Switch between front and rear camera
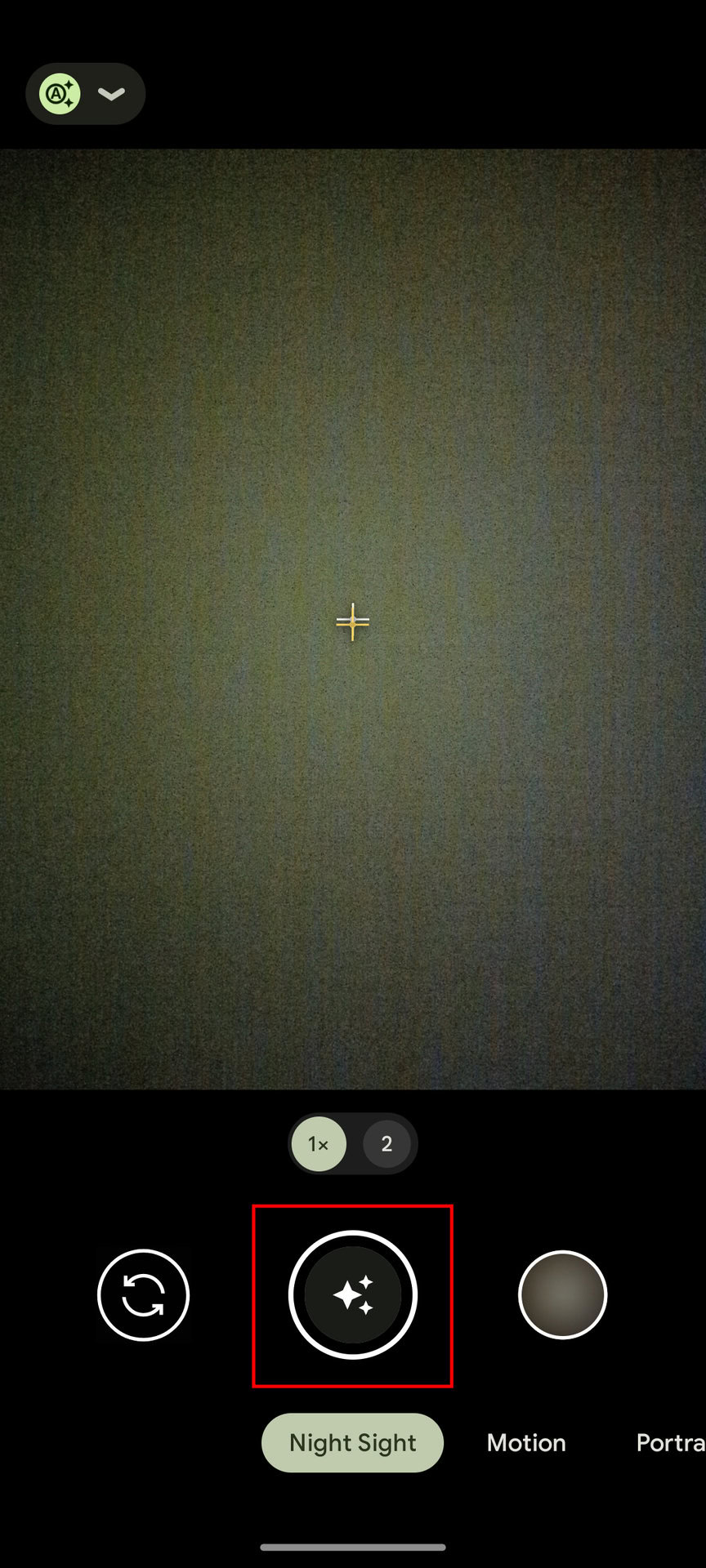This screenshot has height=1568, width=706. [x=143, y=1295]
